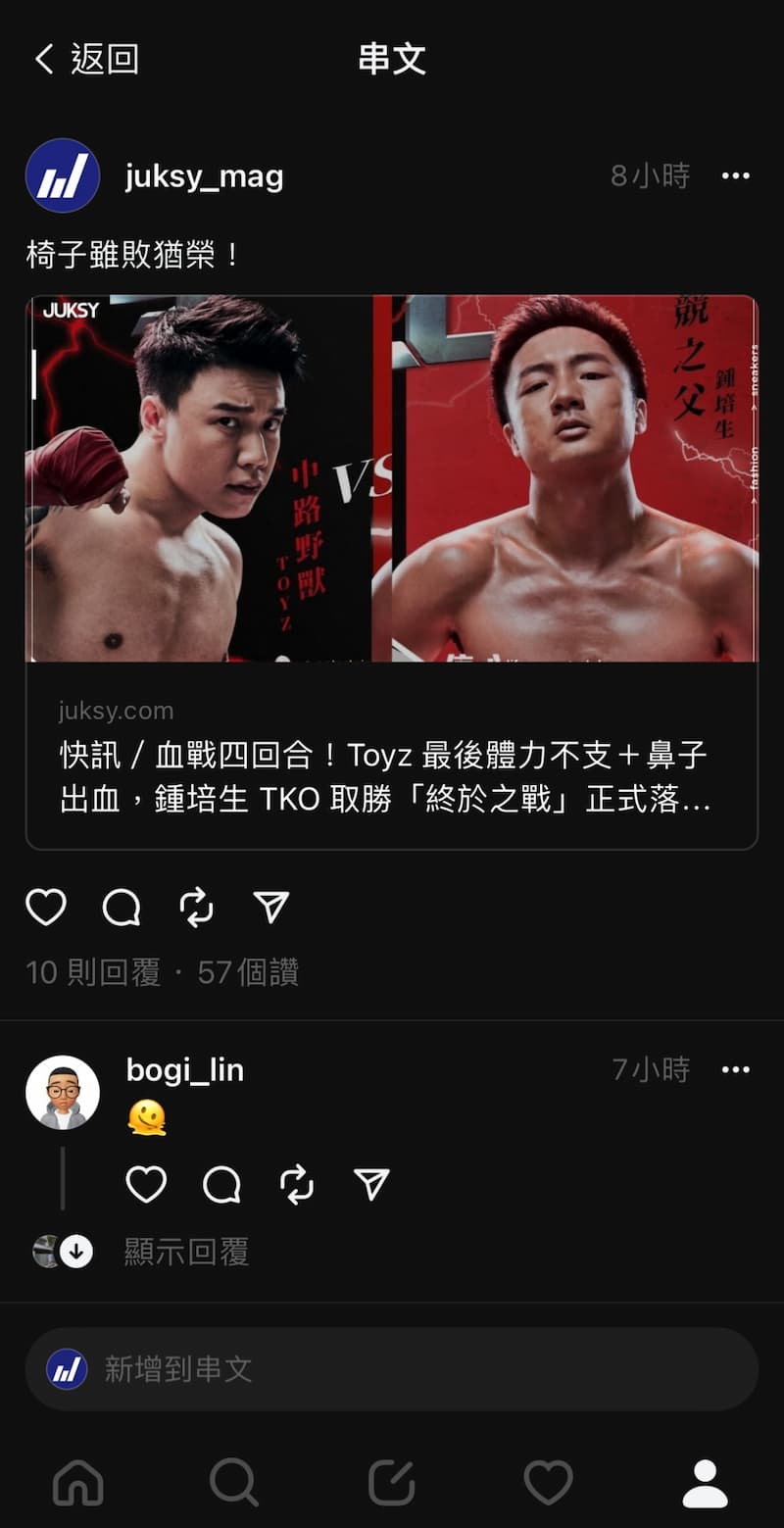Expand hidden replies via 顯示回覆

[187, 1252]
